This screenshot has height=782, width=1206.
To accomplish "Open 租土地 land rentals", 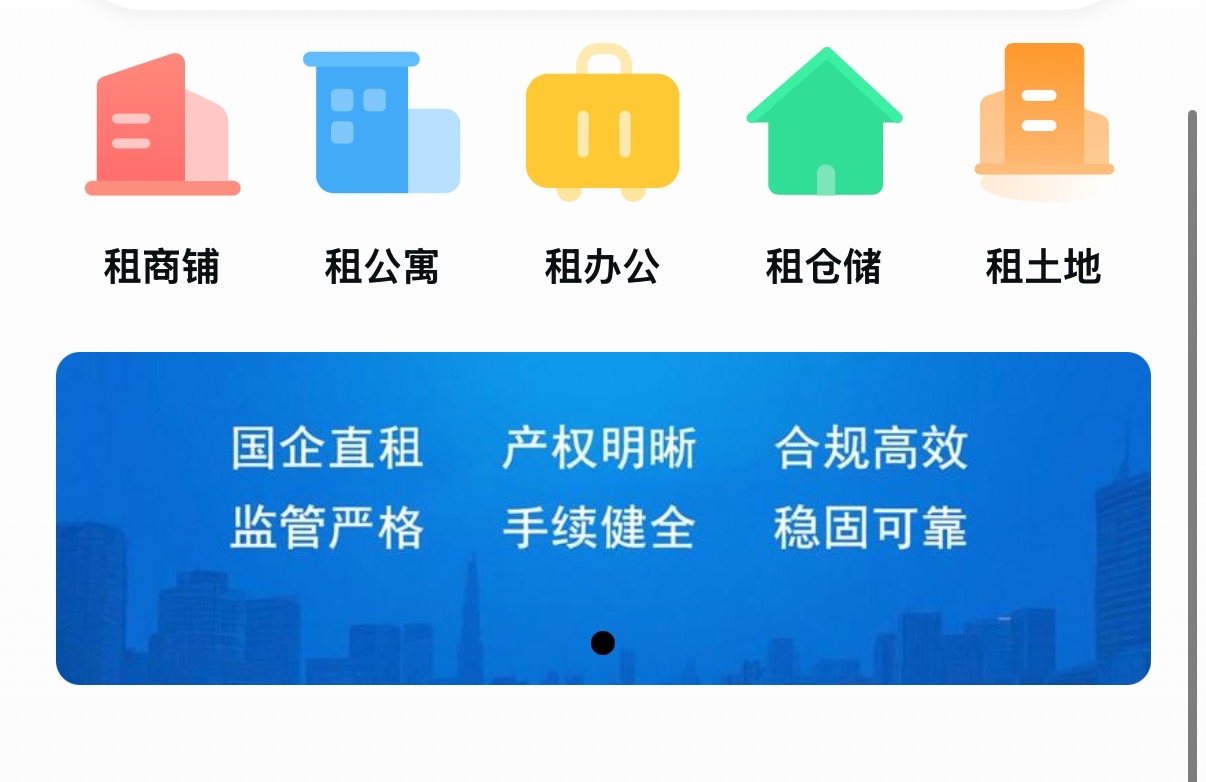I will (x=1043, y=165).
